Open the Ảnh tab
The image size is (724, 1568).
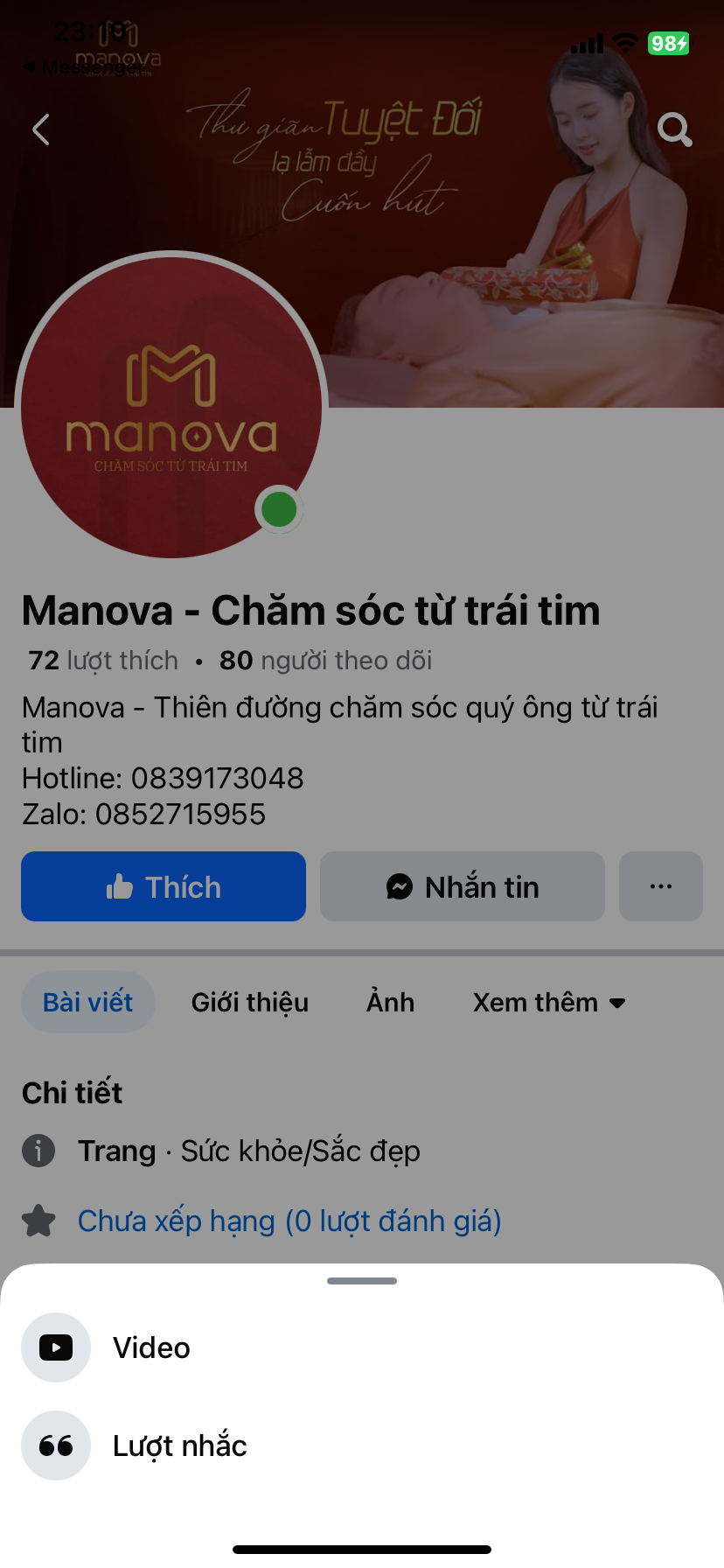390,1002
